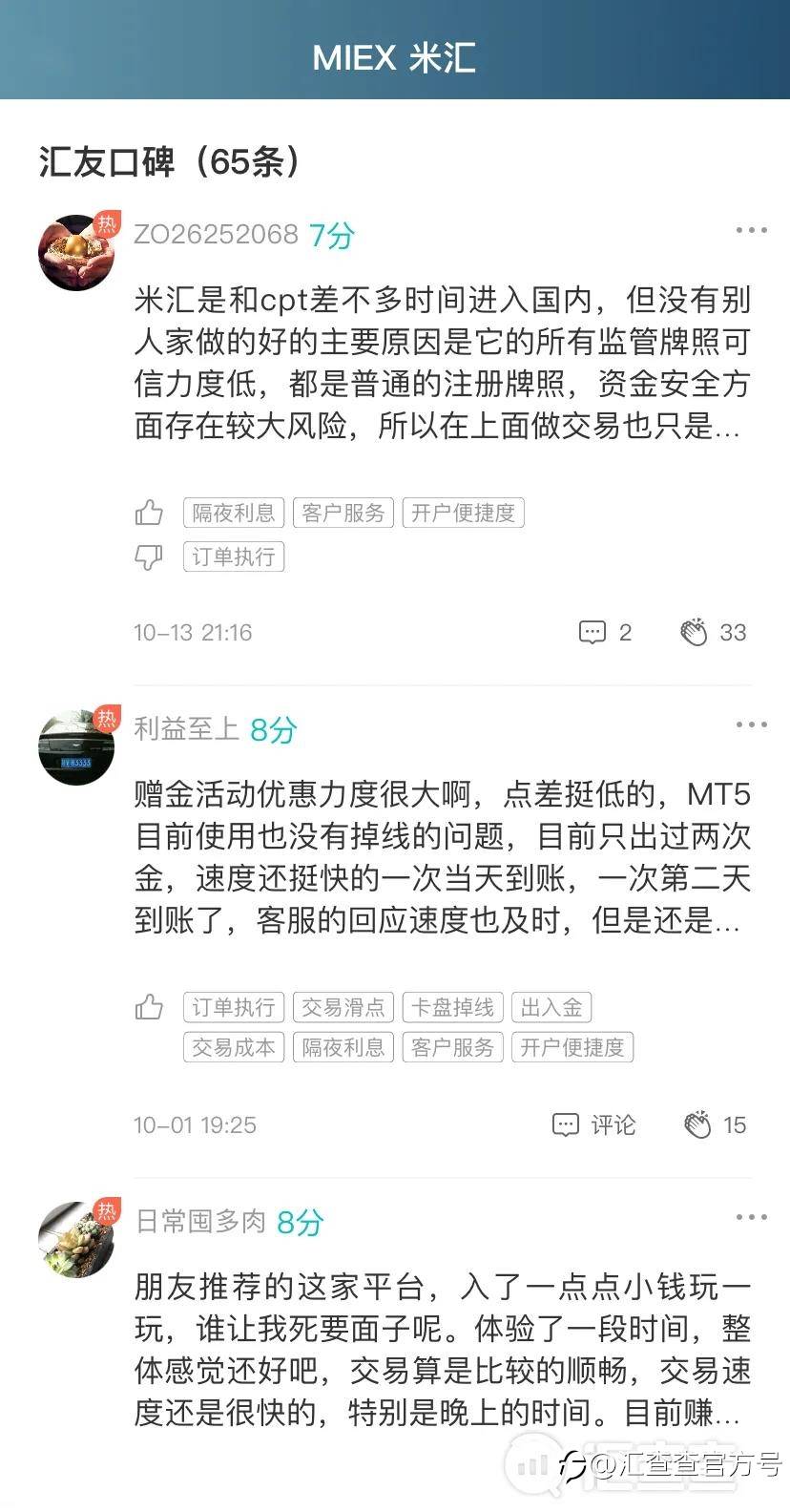Applaud 利益至上's review
Image resolution: width=790 pixels, height=1512 pixels.
pyautogui.click(x=715, y=1124)
